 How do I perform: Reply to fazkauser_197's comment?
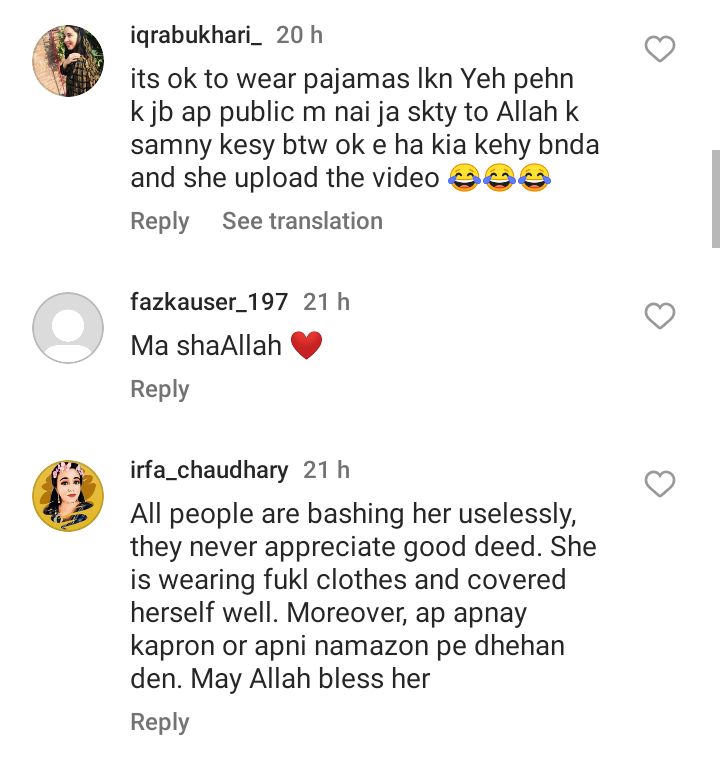point(159,389)
